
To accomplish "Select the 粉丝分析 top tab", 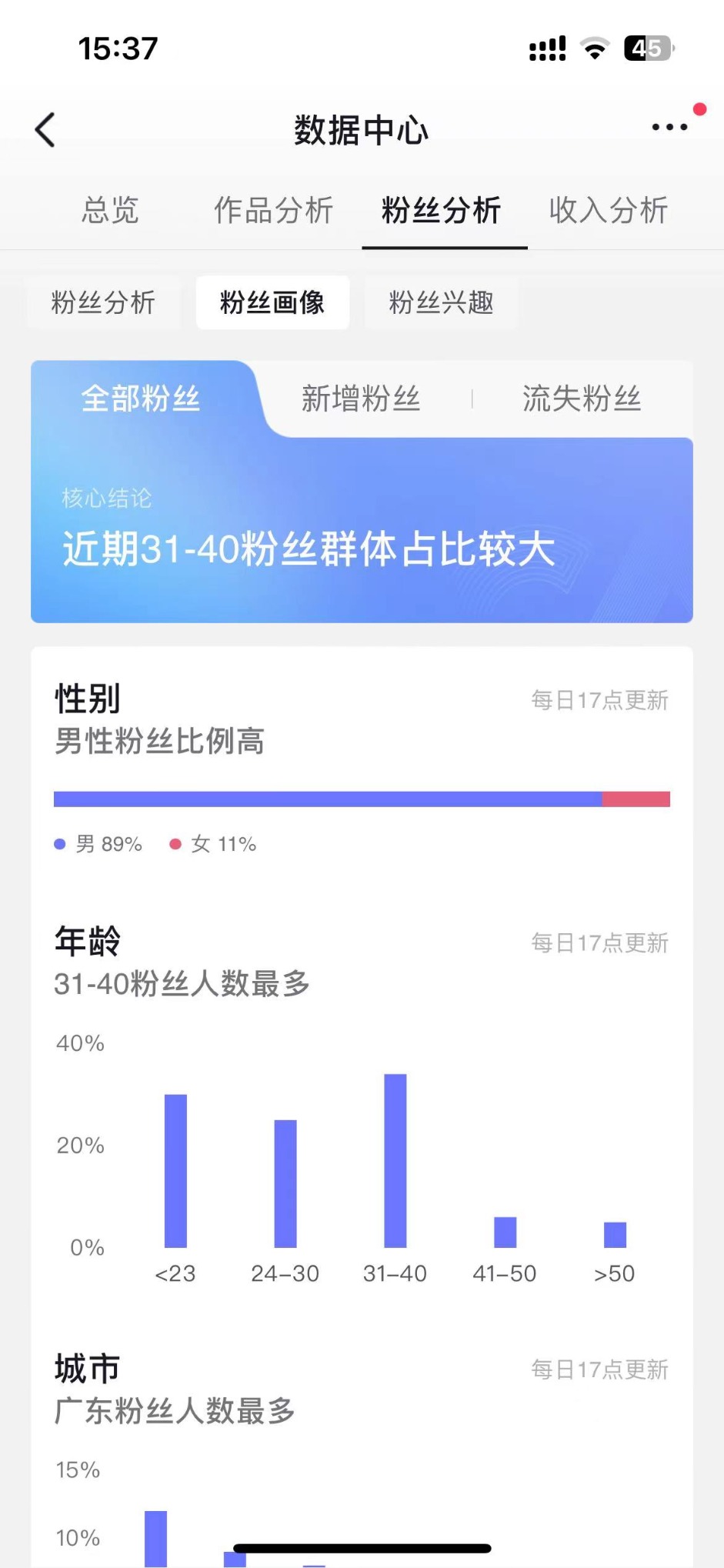I will coord(442,210).
